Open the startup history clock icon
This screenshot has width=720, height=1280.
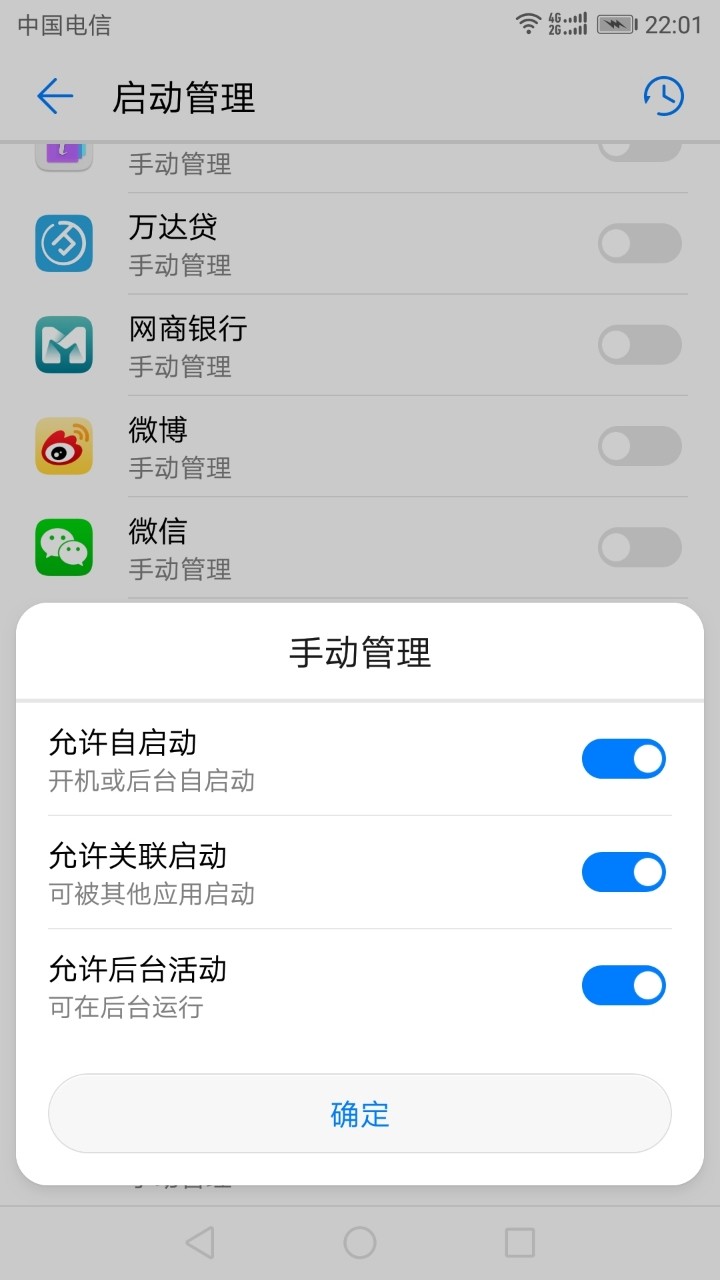click(x=663, y=96)
